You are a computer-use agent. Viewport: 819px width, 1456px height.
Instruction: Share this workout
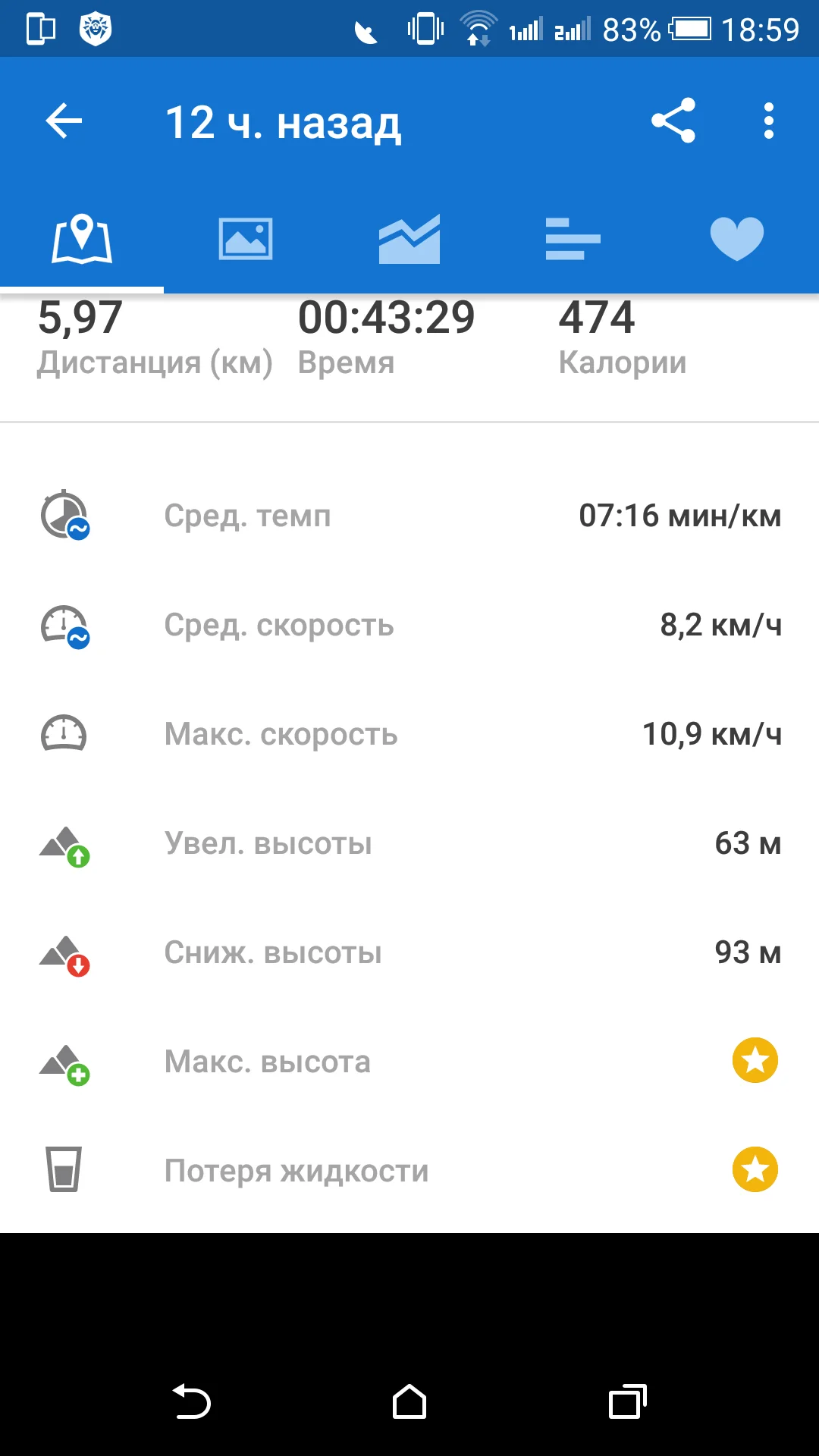[673, 121]
